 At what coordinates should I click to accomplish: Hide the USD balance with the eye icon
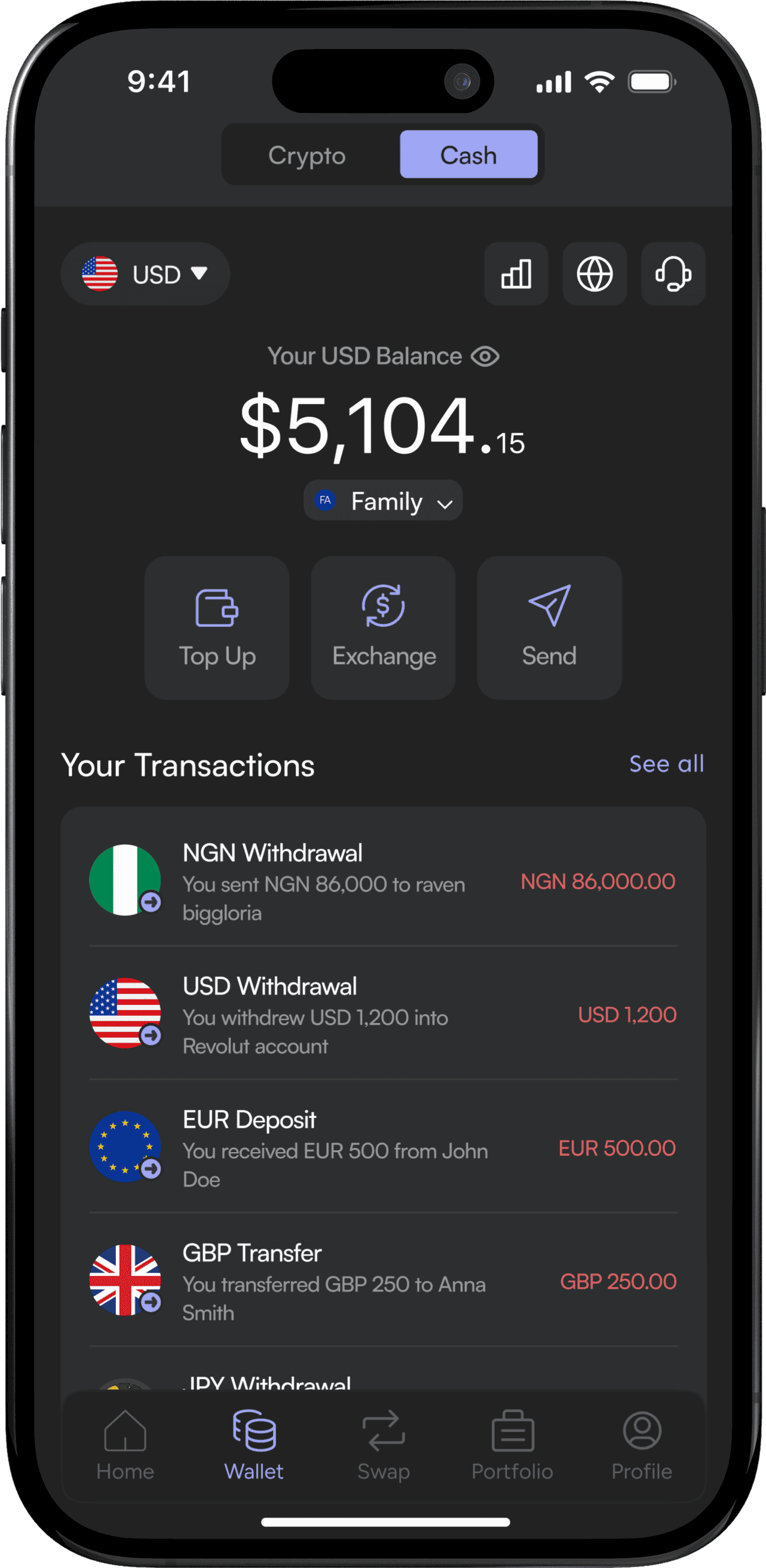[485, 357]
